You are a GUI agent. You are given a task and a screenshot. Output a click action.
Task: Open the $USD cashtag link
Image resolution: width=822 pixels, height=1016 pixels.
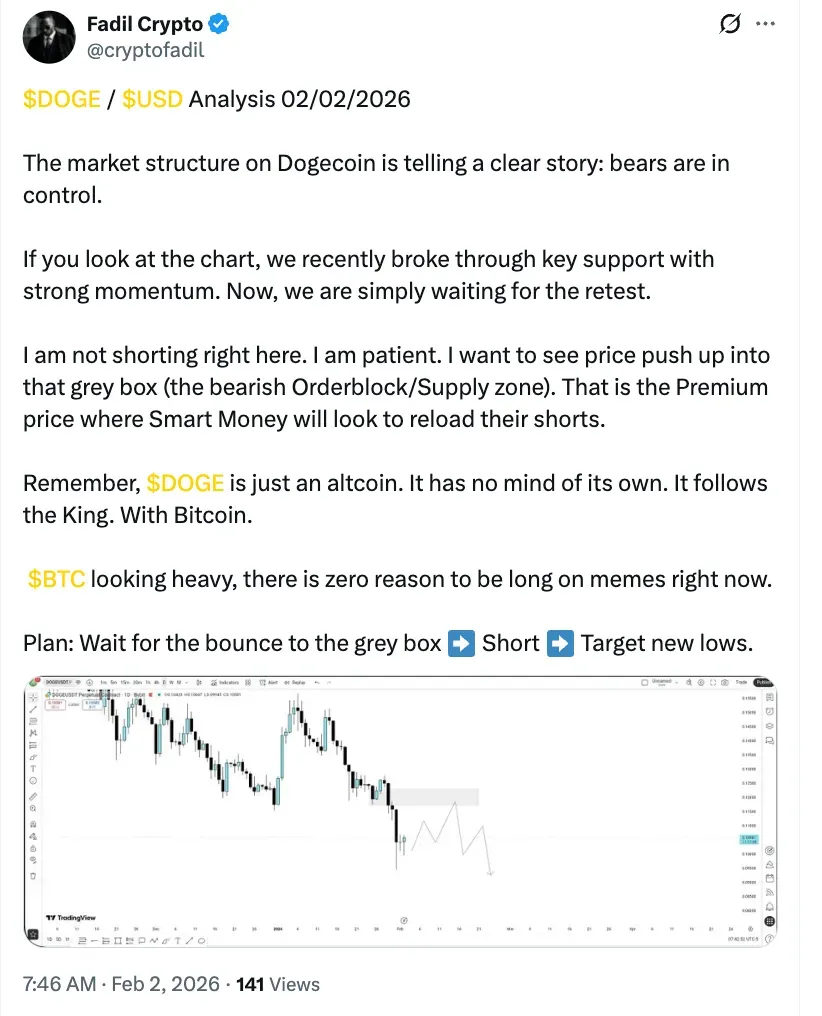(152, 100)
